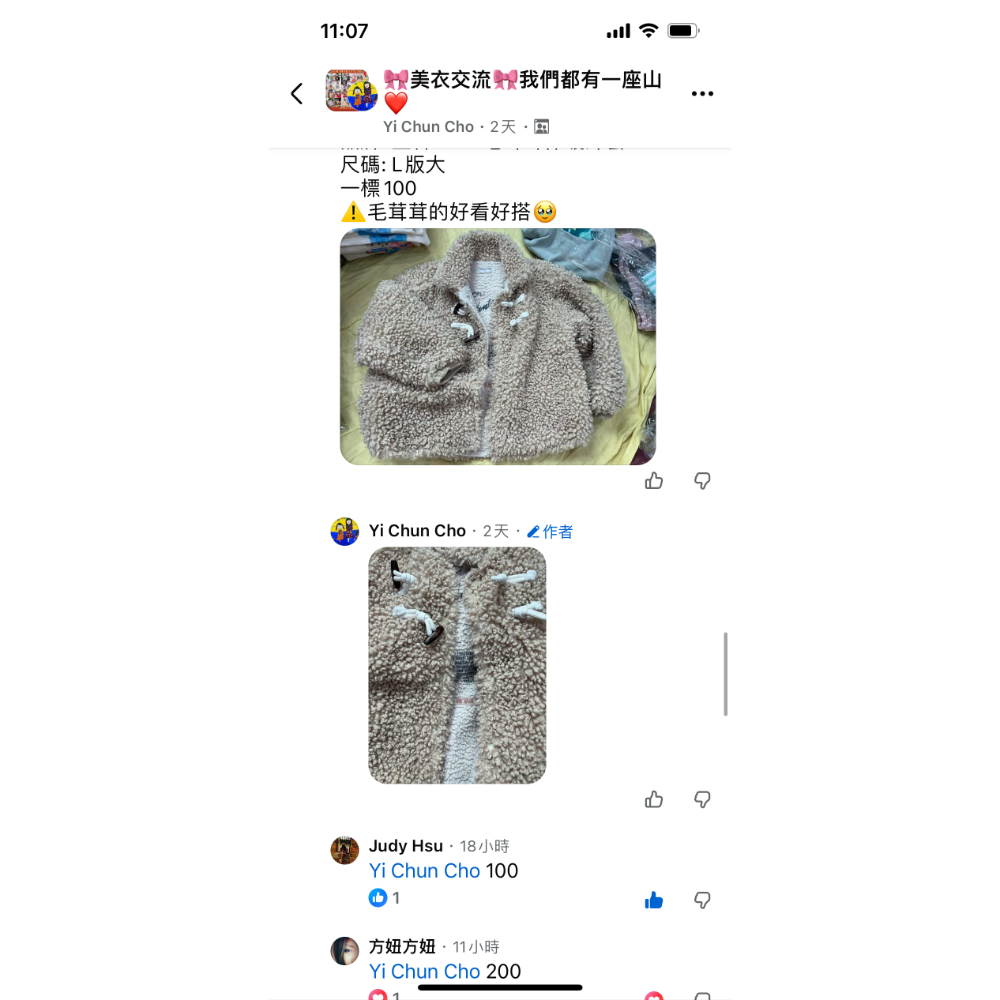Open Yi Chun Cho's commenter profile name
1000x1000 pixels.
click(417, 531)
